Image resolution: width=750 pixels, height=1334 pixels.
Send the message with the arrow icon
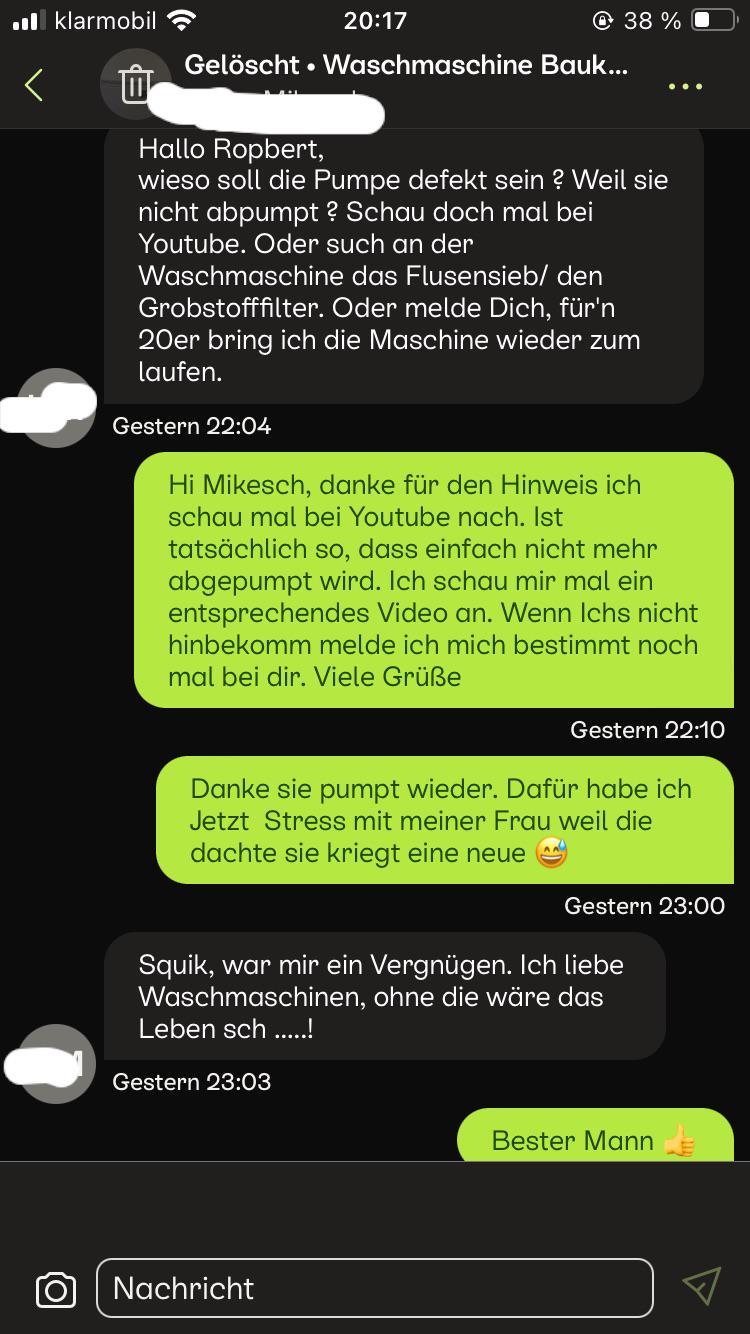point(700,1287)
